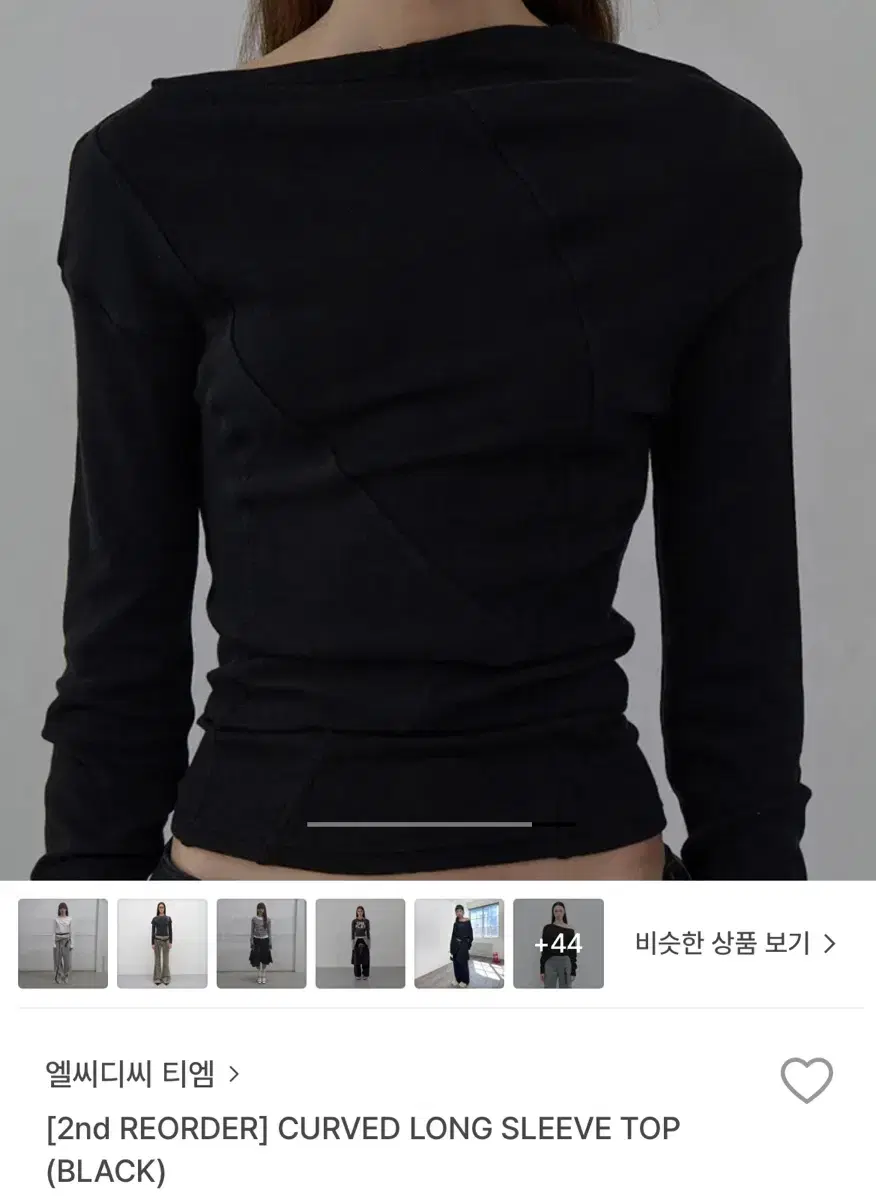This screenshot has height=1200, width=876.
Task: Open the second thumbnail with gray top outfit
Action: point(159,943)
